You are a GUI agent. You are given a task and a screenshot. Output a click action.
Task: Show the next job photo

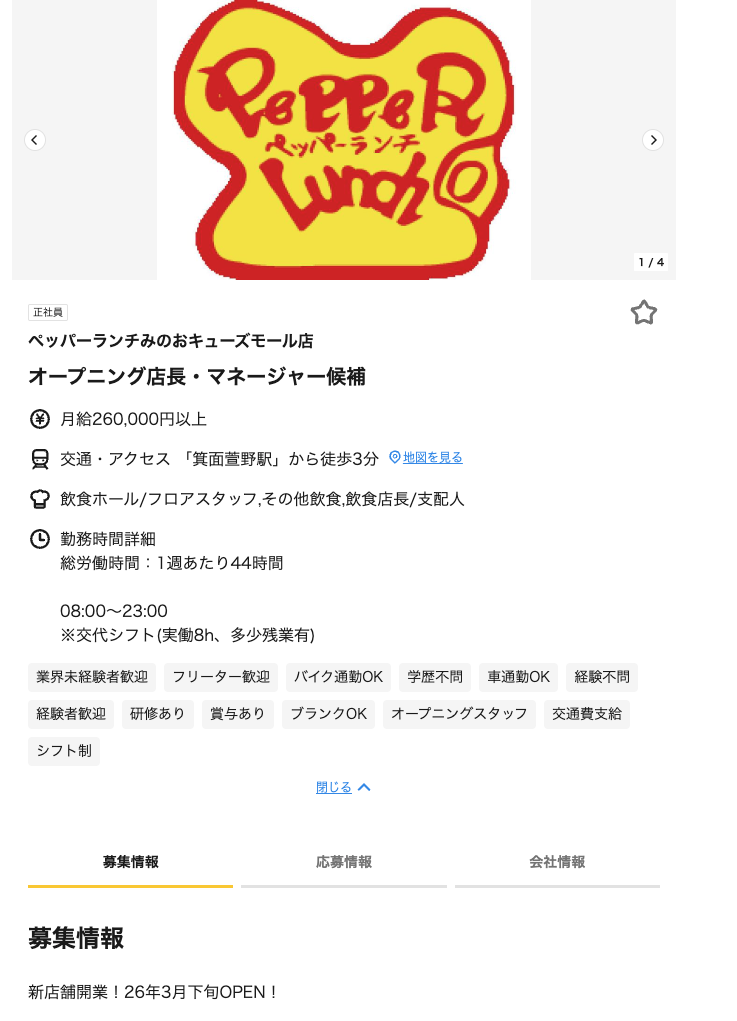click(x=653, y=140)
